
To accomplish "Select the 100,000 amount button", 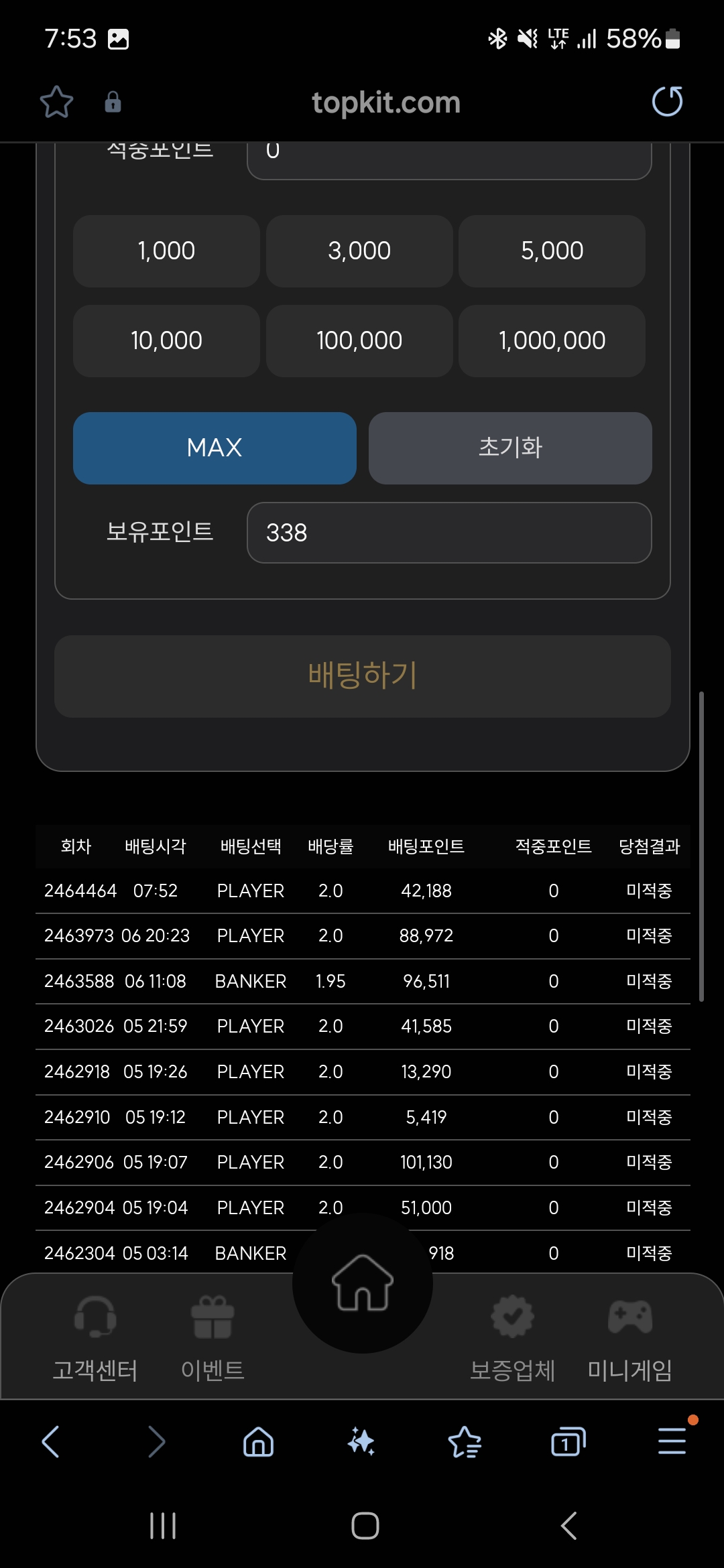I will tap(359, 341).
